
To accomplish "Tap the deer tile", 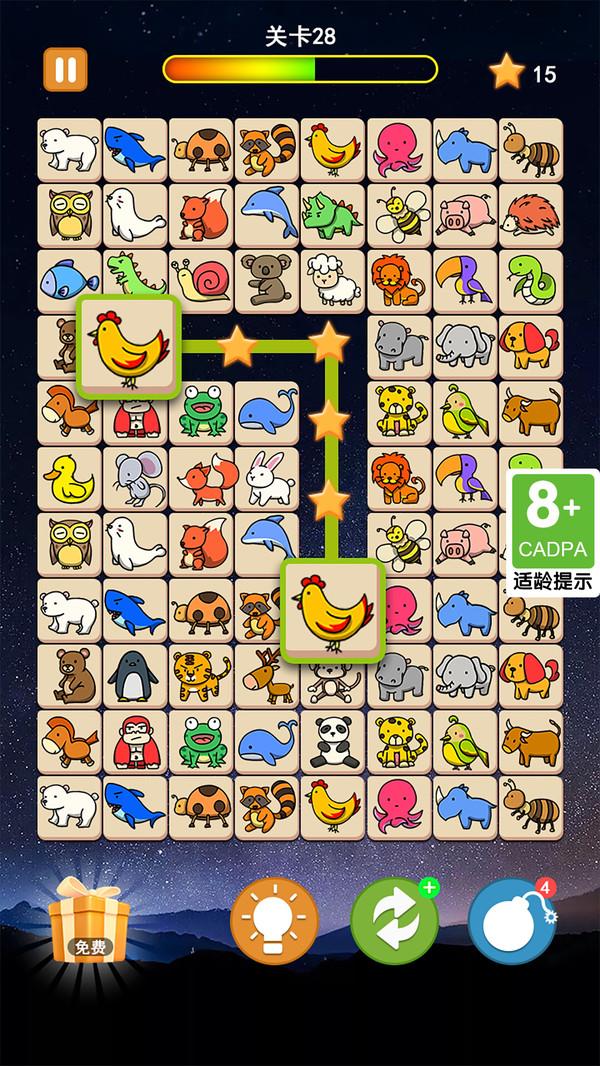I will [x=267, y=675].
